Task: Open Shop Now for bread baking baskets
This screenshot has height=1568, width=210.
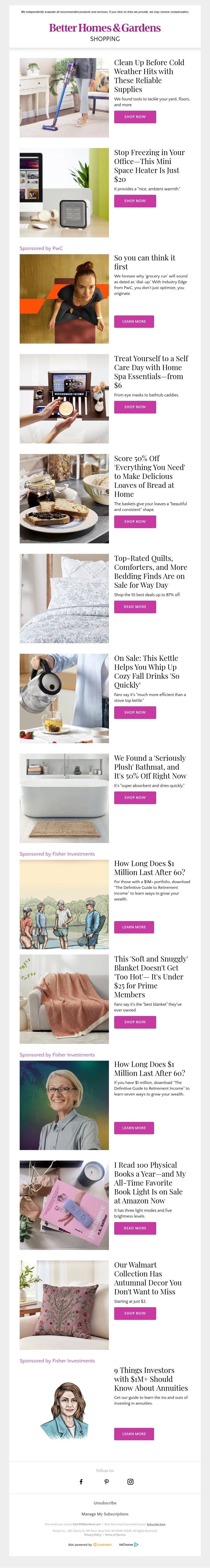Action: click(x=134, y=521)
